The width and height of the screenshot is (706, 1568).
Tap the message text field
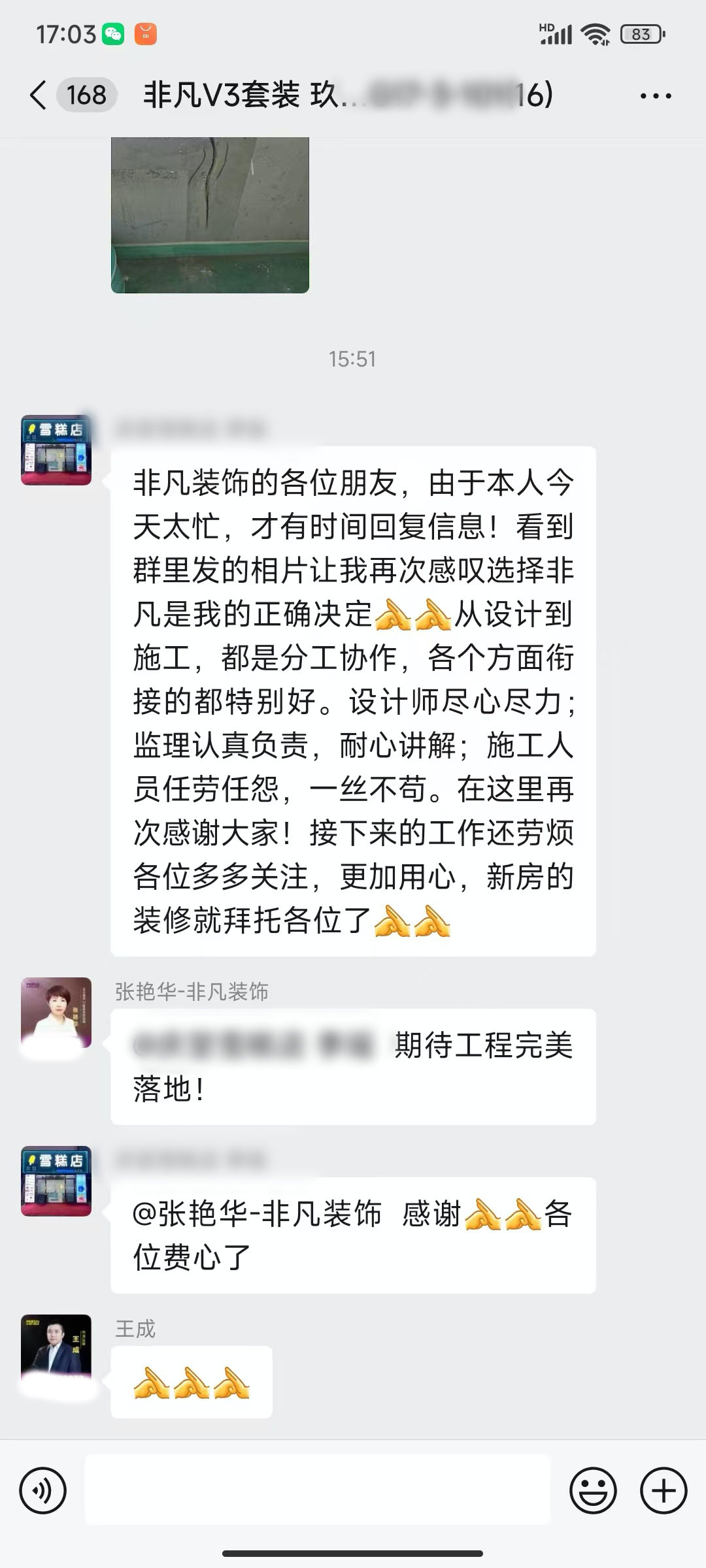318,1491
